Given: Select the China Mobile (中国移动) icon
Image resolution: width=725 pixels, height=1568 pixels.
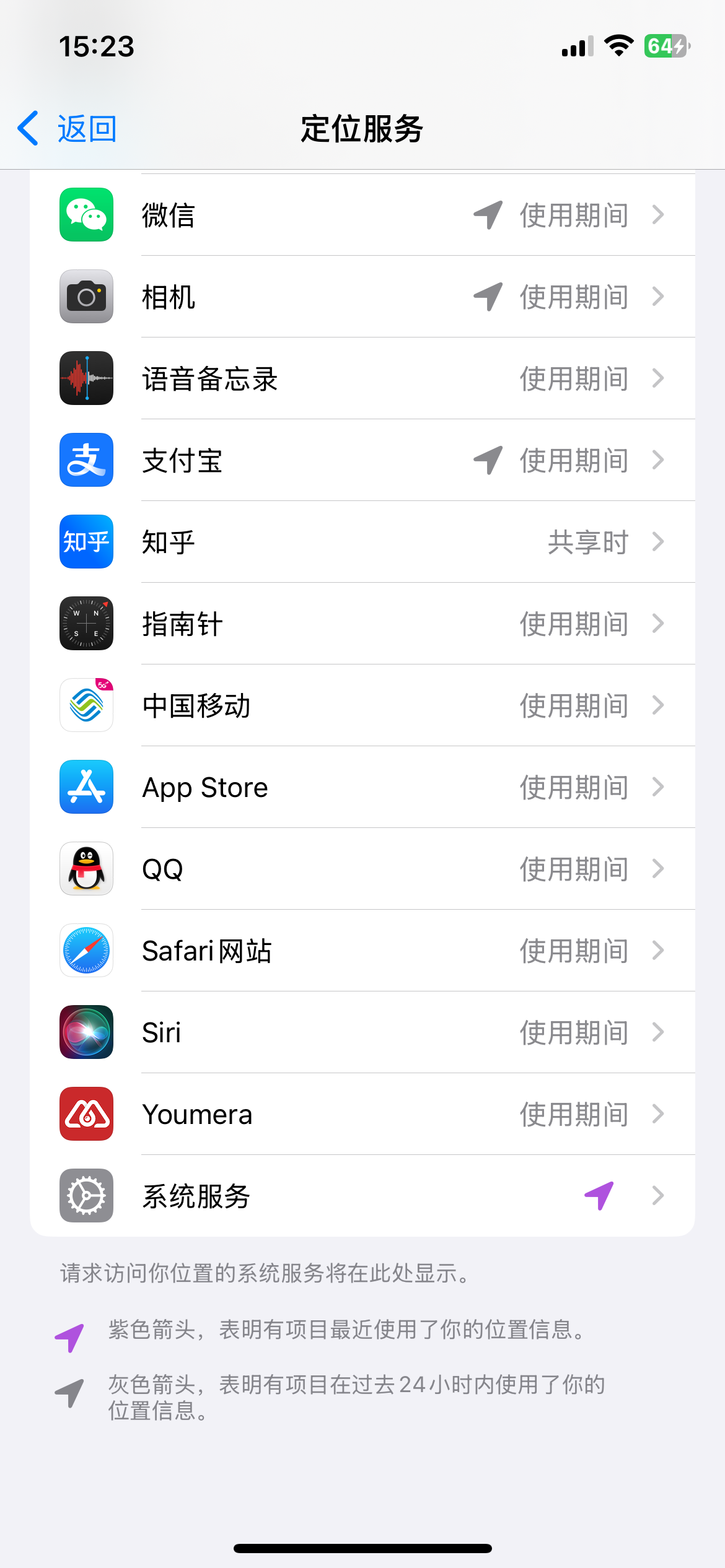Looking at the screenshot, I should pyautogui.click(x=86, y=705).
